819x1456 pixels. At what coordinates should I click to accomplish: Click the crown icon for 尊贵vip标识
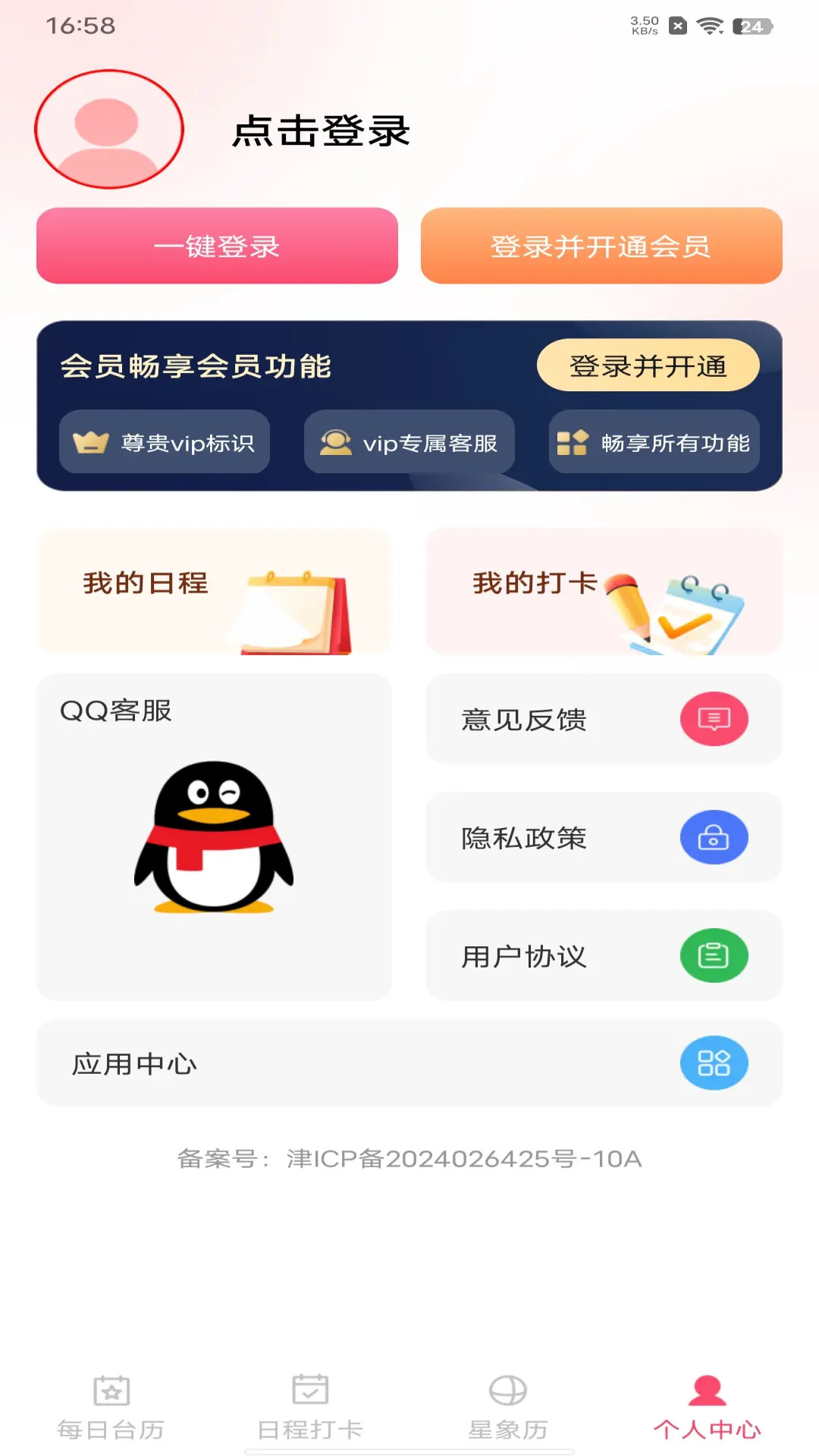click(90, 442)
